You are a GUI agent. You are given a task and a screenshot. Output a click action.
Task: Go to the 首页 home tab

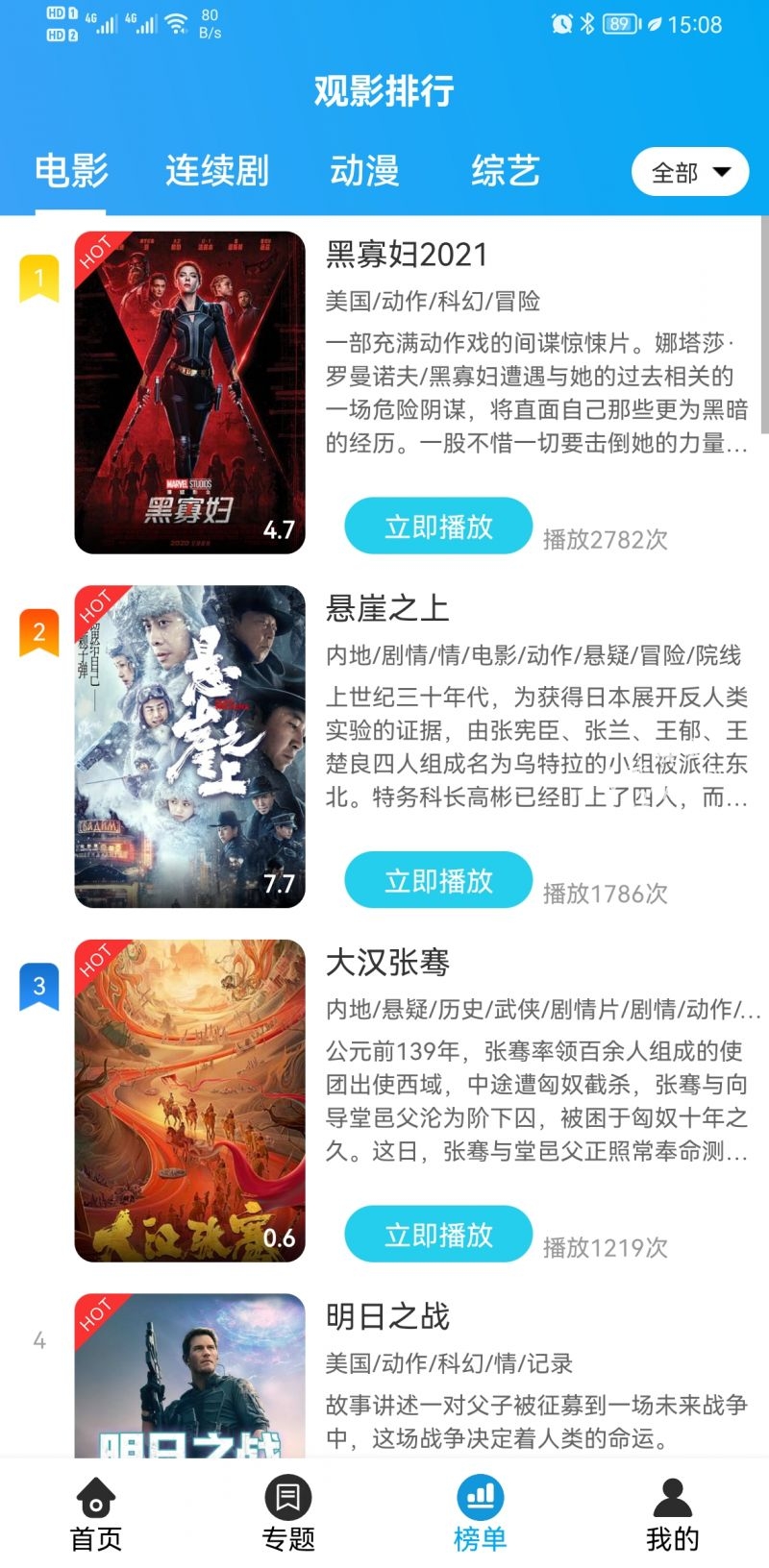pos(96,1514)
